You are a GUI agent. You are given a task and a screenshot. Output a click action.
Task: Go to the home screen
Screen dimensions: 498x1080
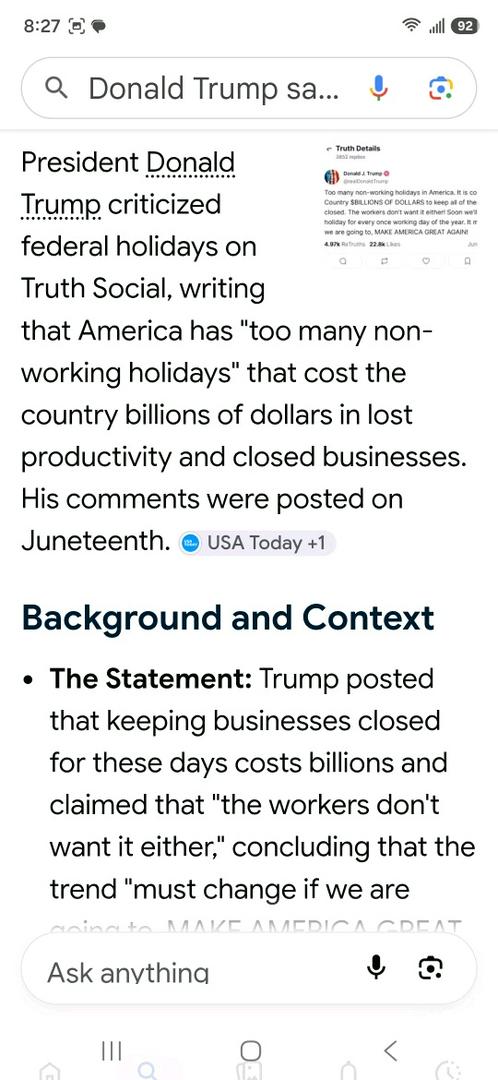(x=250, y=1050)
